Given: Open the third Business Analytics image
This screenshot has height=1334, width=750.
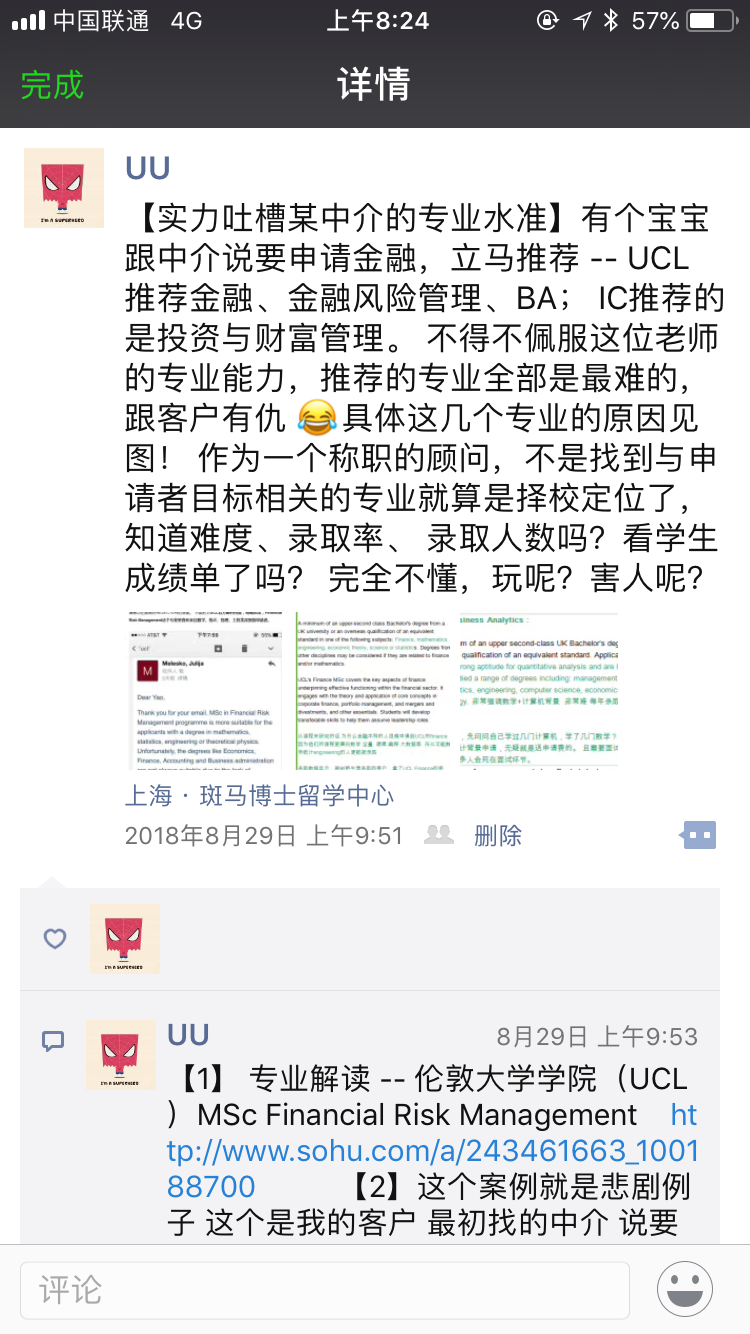Looking at the screenshot, I should coord(539,691).
